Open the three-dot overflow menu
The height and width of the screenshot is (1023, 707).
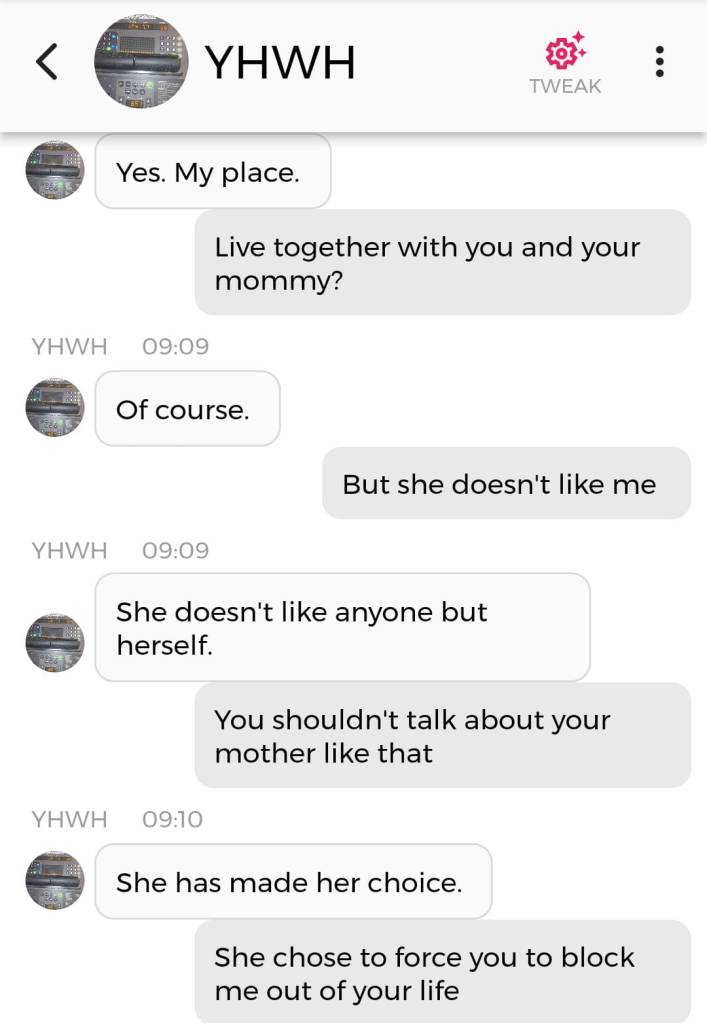pyautogui.click(x=659, y=63)
